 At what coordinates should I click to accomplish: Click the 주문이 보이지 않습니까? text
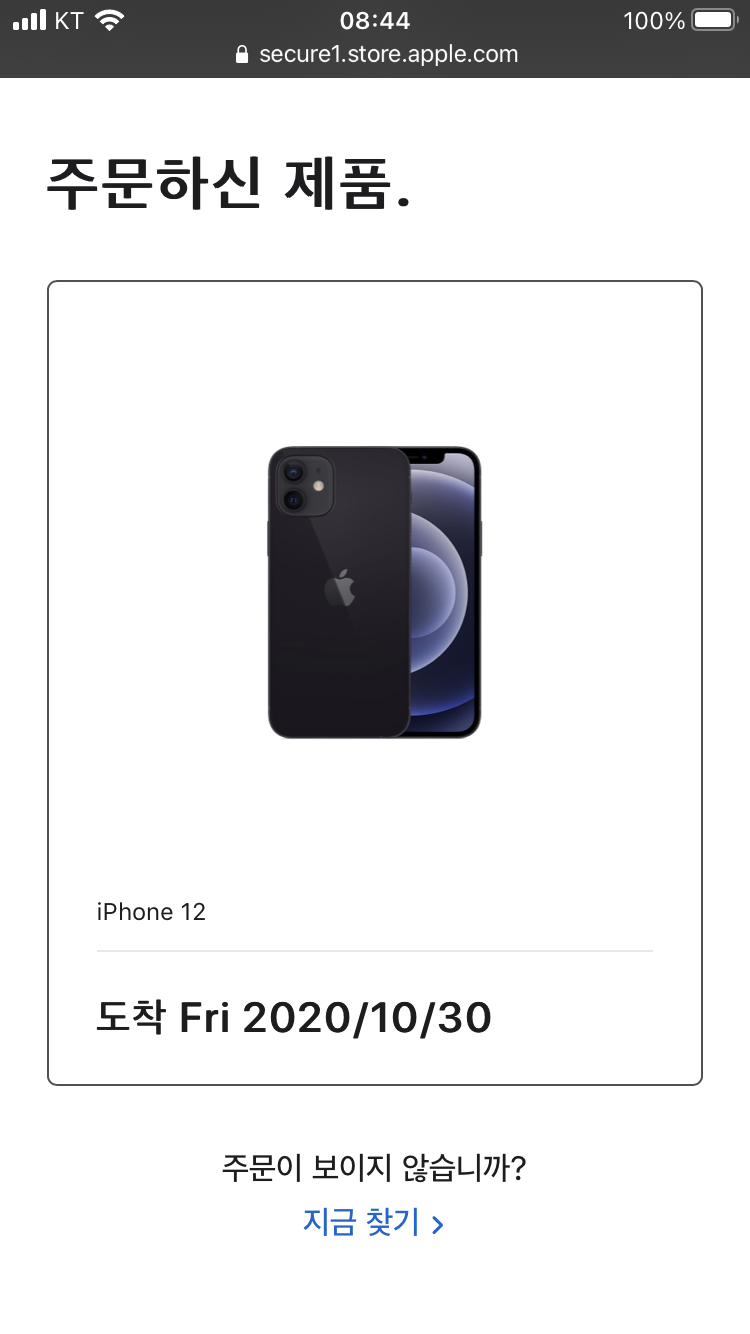pos(374,1167)
